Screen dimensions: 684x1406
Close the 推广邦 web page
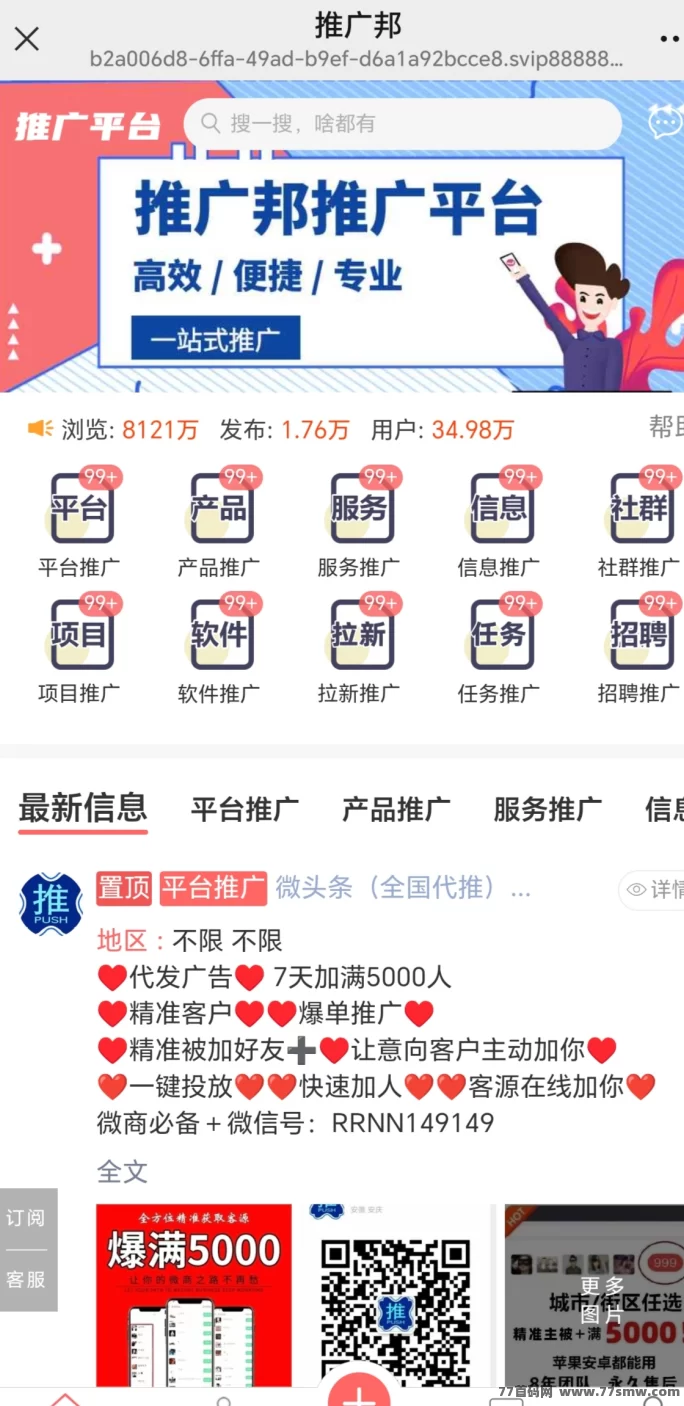(x=27, y=39)
